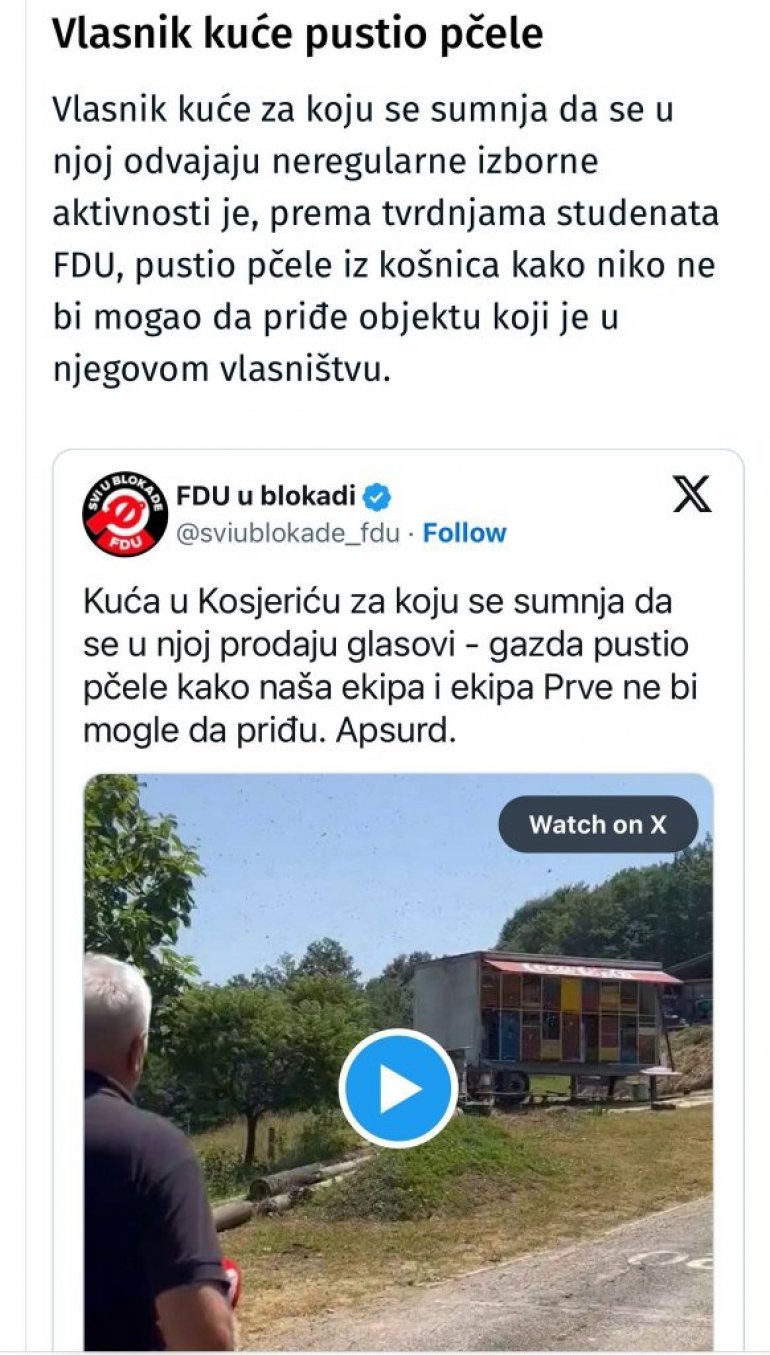Open the X logo on the embedded tweet
Viewport: 770px width, 1355px height.
pos(692,495)
